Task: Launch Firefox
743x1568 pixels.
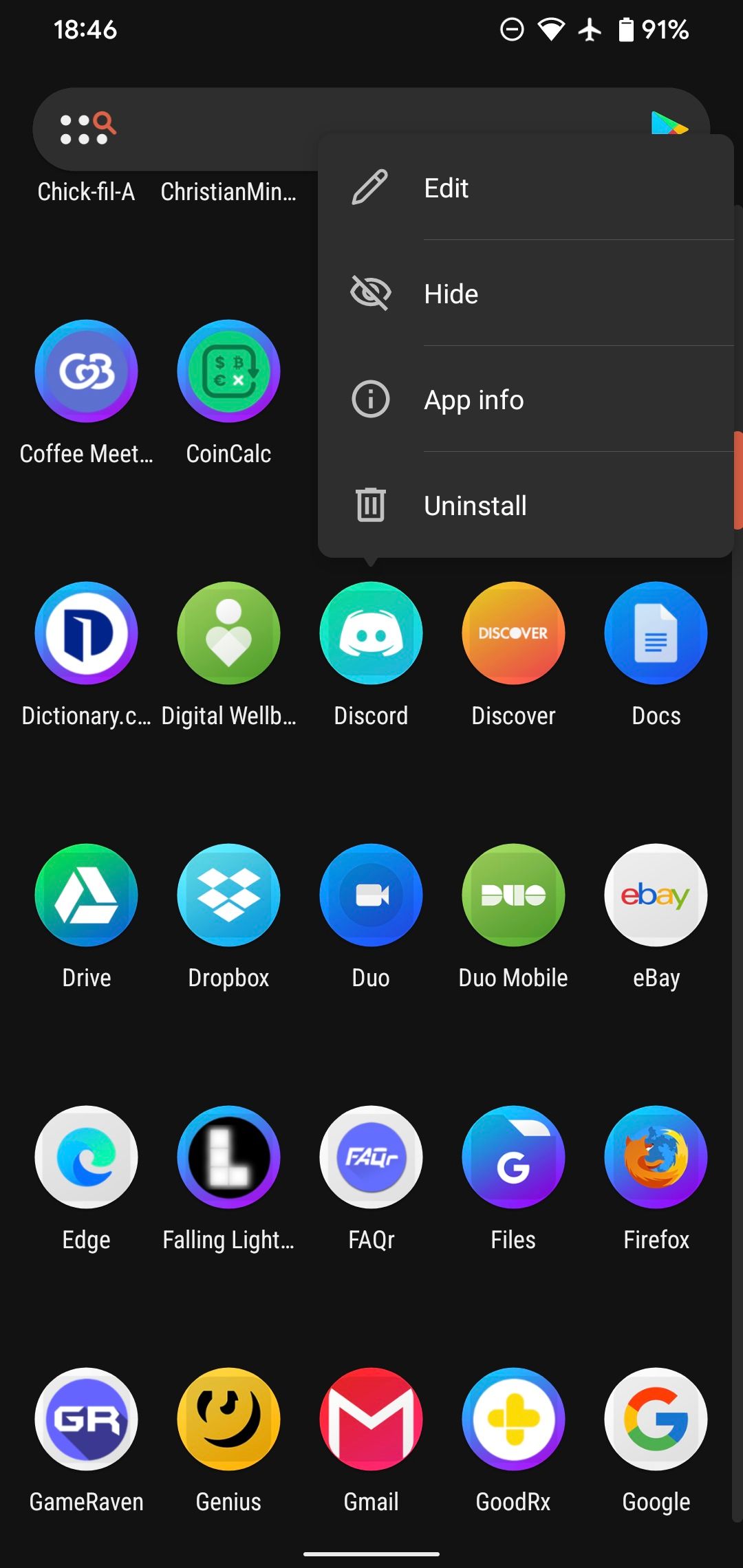Action: tap(656, 1157)
